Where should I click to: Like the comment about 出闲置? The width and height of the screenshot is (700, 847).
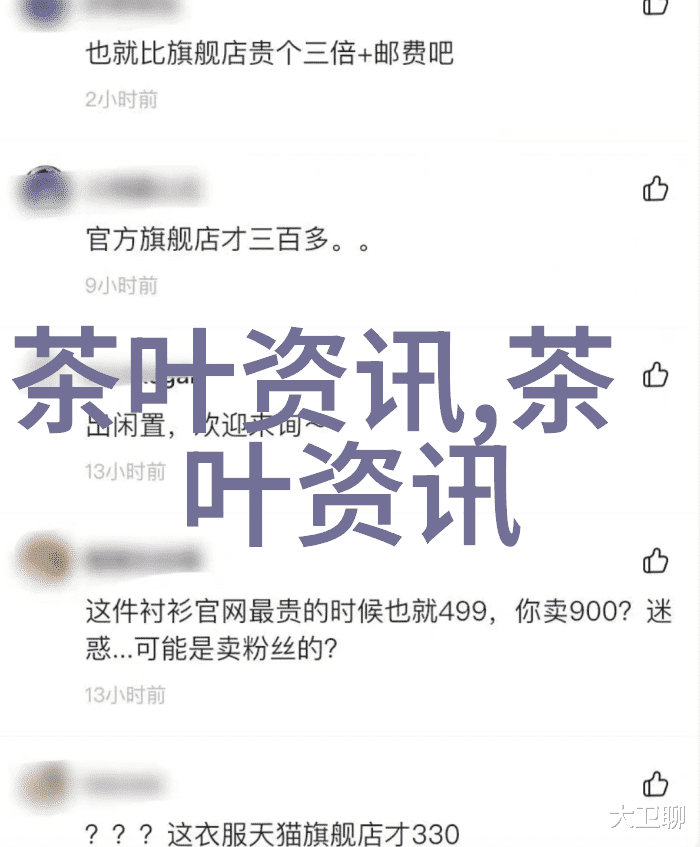coord(655,375)
